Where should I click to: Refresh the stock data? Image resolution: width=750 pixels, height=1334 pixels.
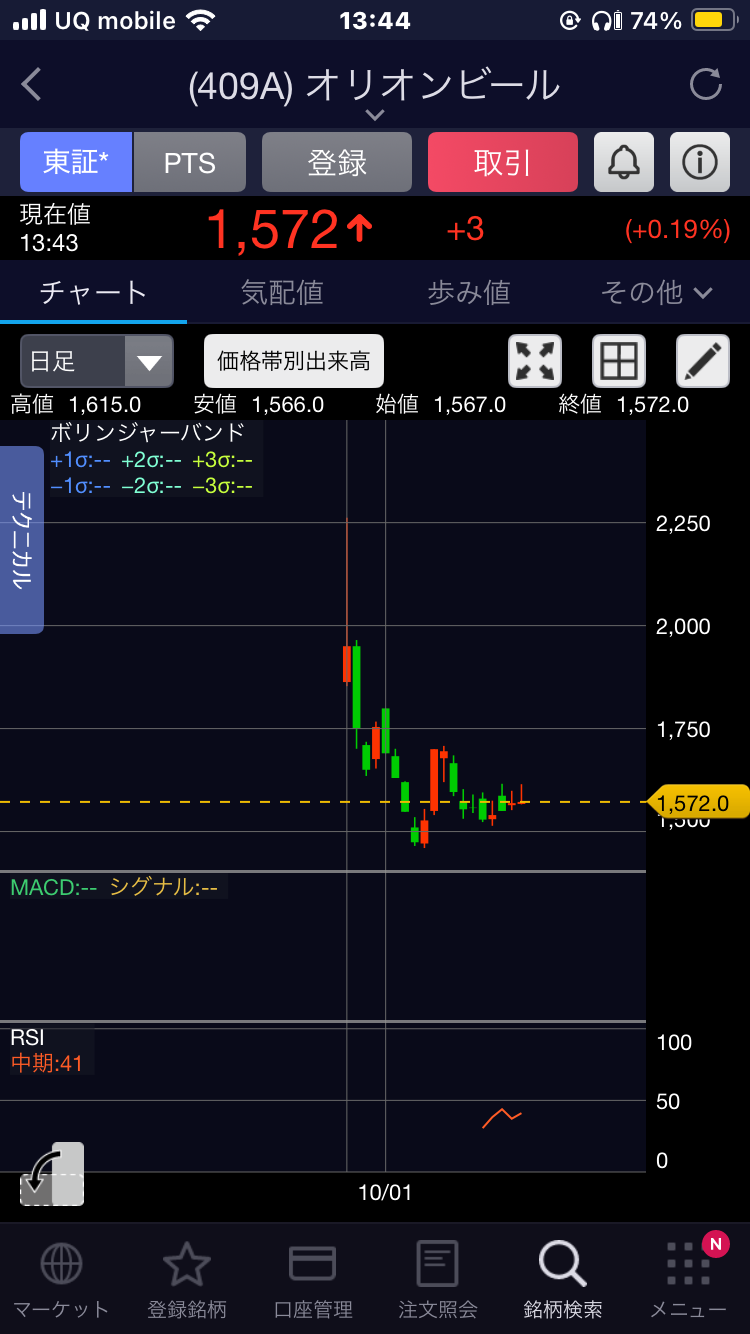pyautogui.click(x=705, y=84)
